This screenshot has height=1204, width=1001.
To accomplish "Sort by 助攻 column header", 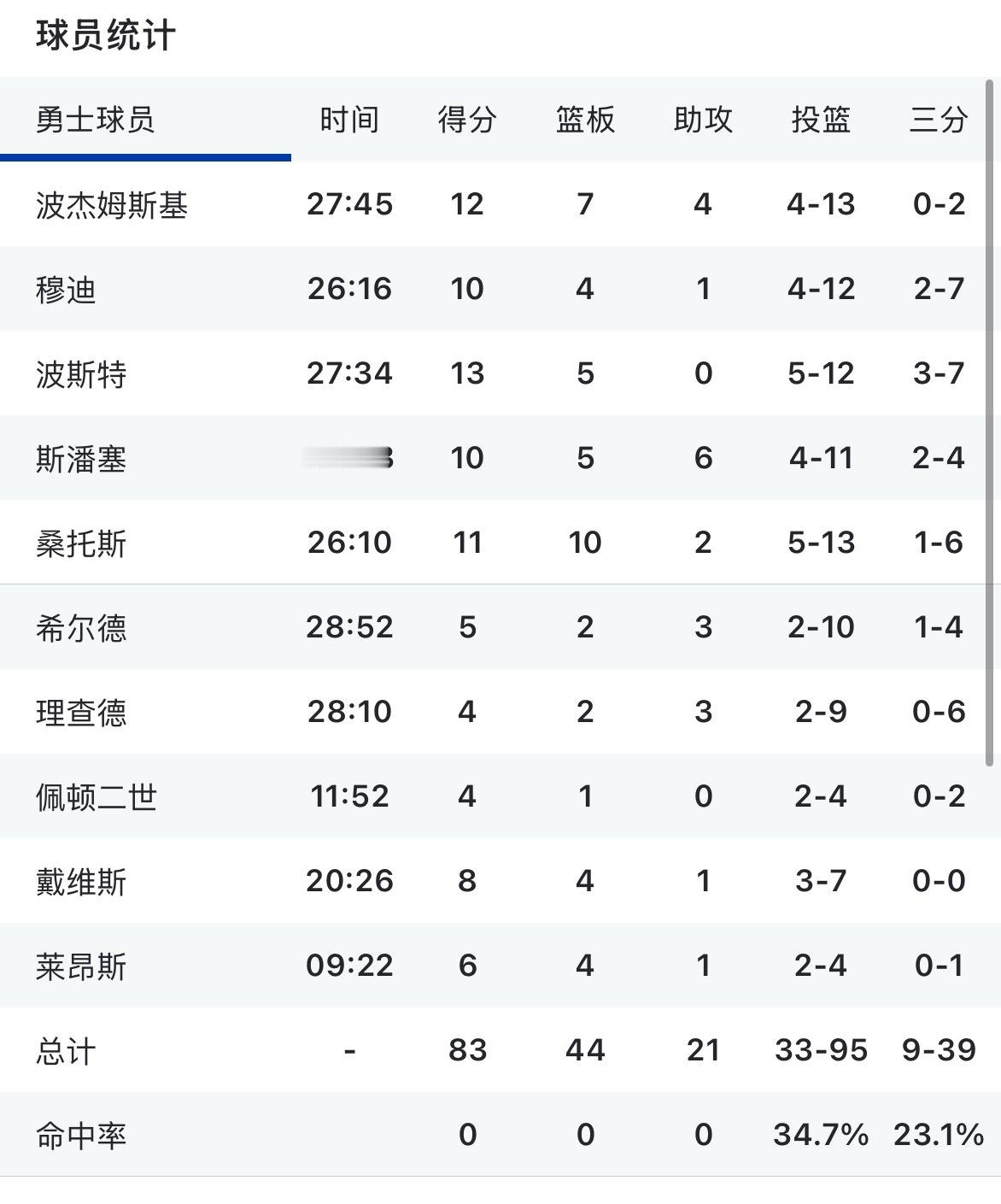I will pos(703,120).
